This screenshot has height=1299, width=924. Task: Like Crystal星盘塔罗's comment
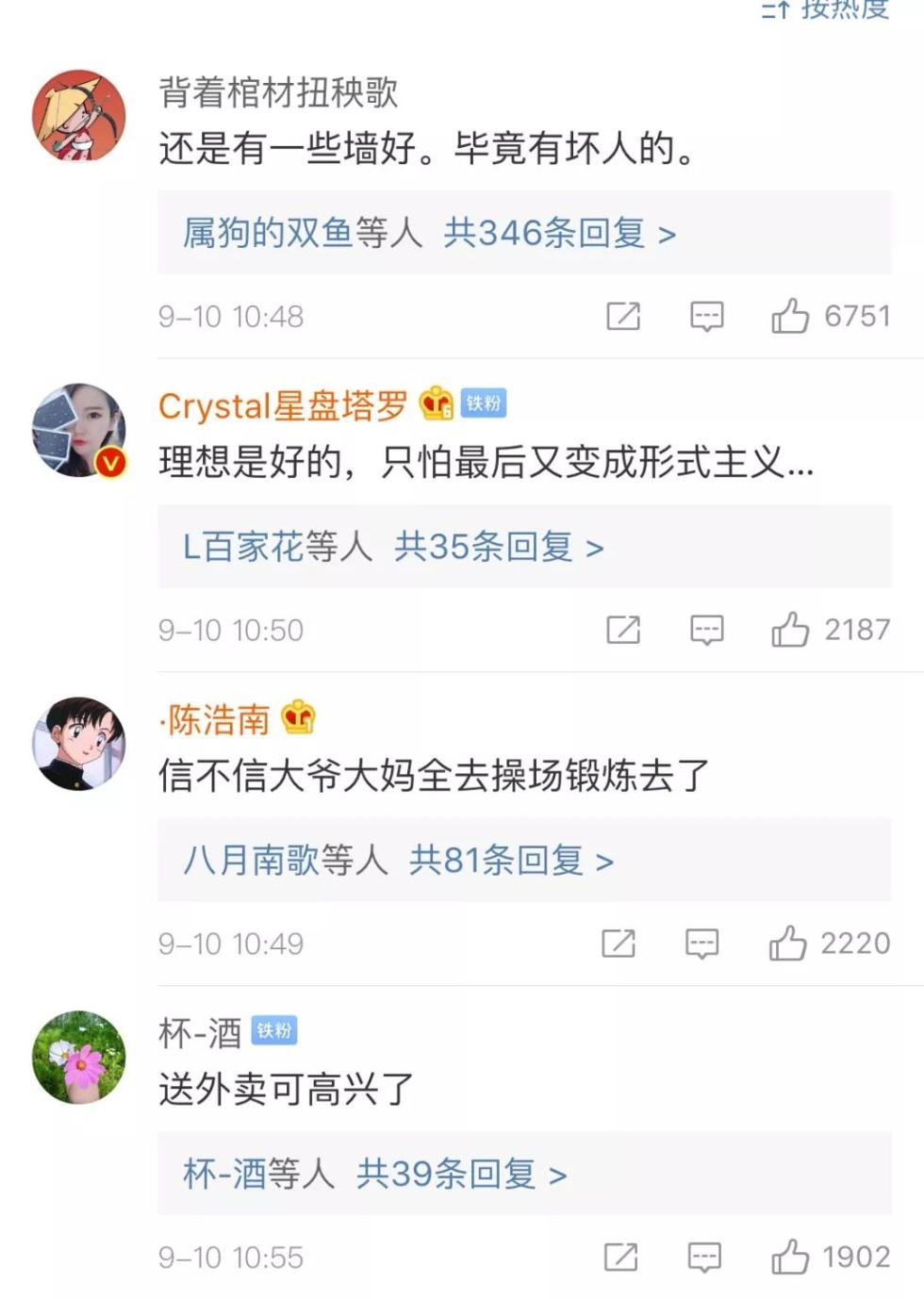(x=790, y=630)
